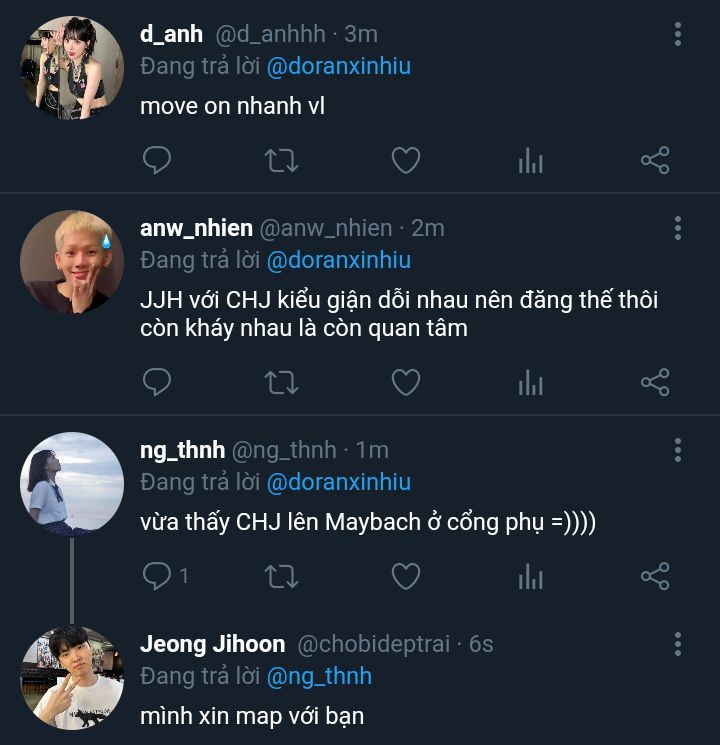This screenshot has width=720, height=745.
Task: Open @ng_thnh link in Jeong Jihoon's reply
Action: pos(319,676)
